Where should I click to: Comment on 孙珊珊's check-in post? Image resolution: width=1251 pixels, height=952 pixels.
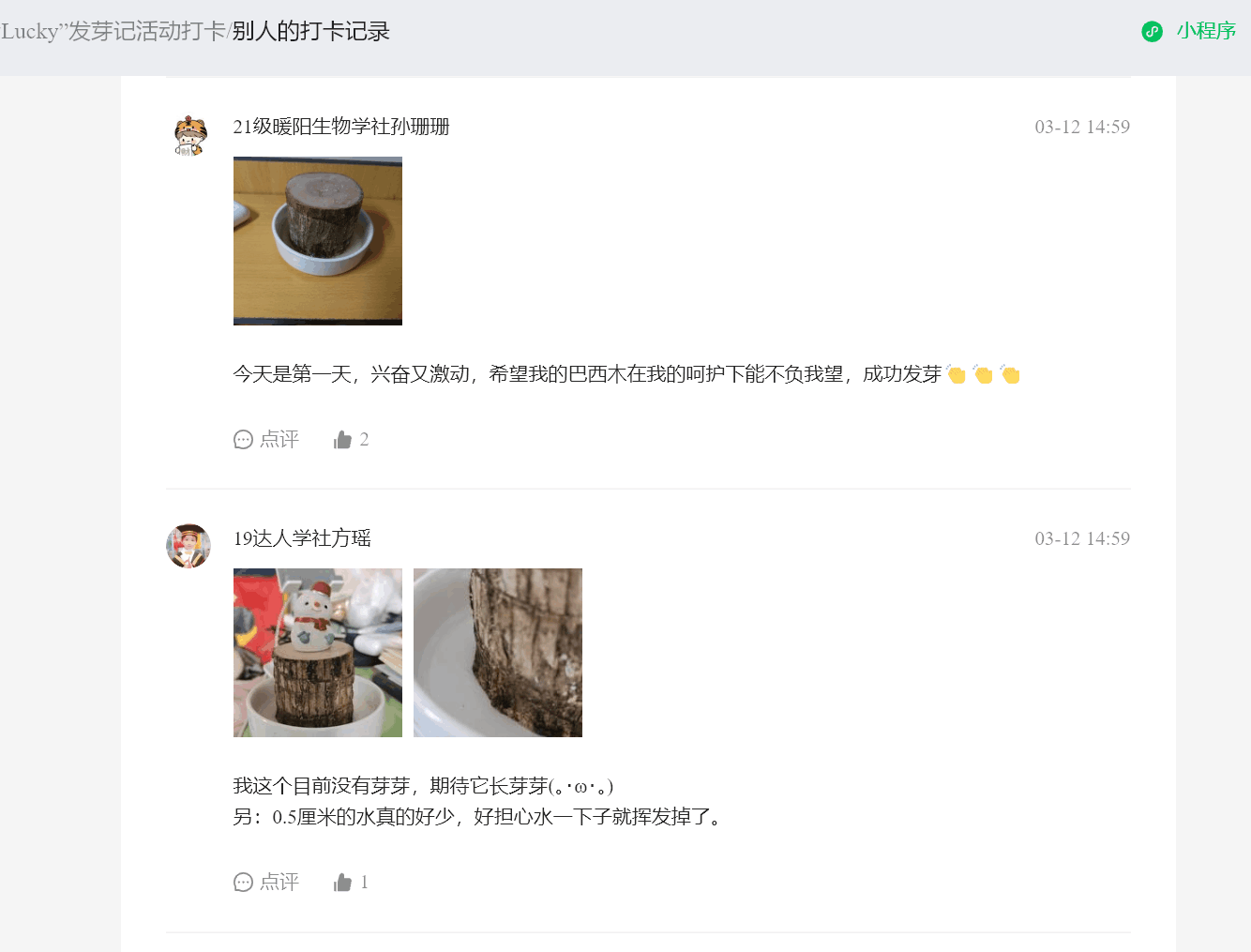[x=266, y=439]
